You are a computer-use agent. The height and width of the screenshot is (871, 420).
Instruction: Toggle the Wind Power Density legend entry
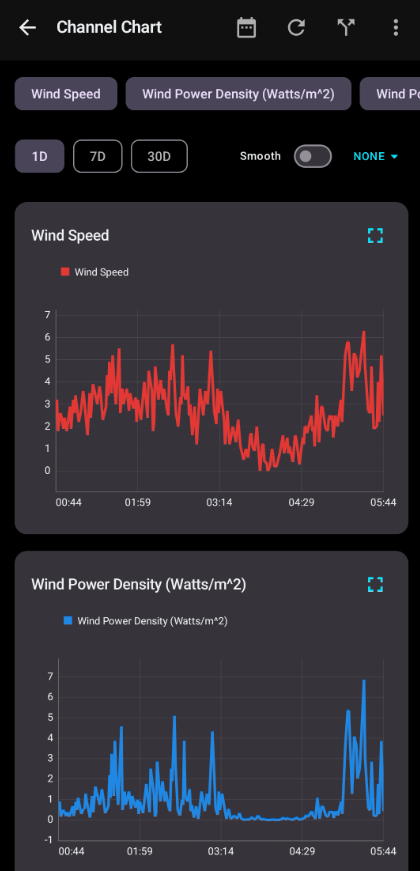click(146, 621)
